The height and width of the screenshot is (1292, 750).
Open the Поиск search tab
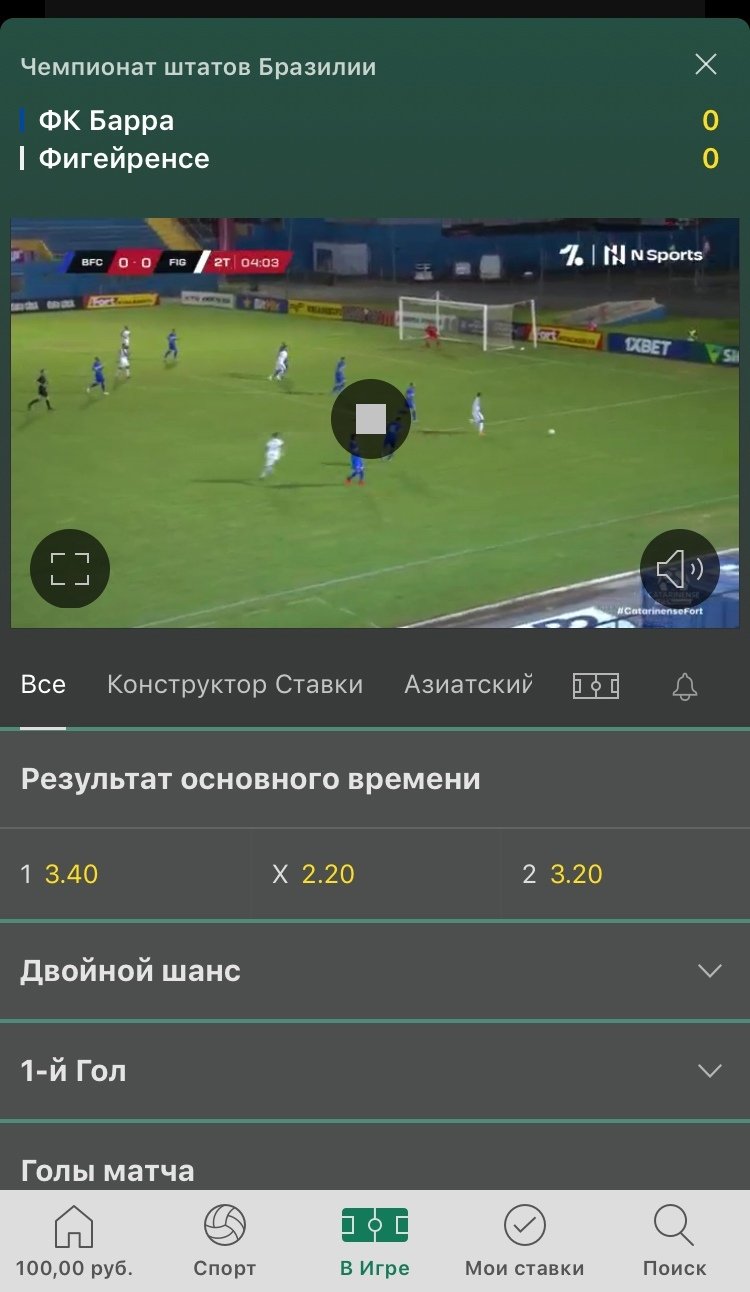[x=674, y=1242]
